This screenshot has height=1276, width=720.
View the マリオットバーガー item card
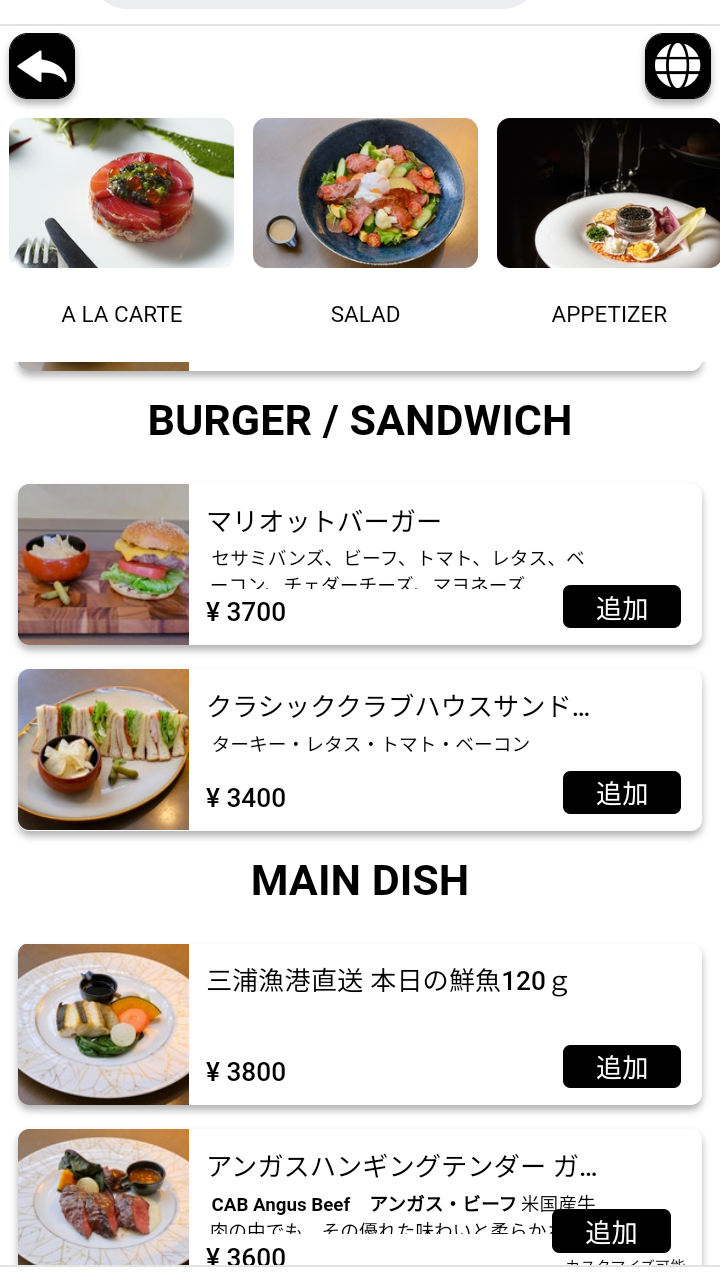pos(380,540)
